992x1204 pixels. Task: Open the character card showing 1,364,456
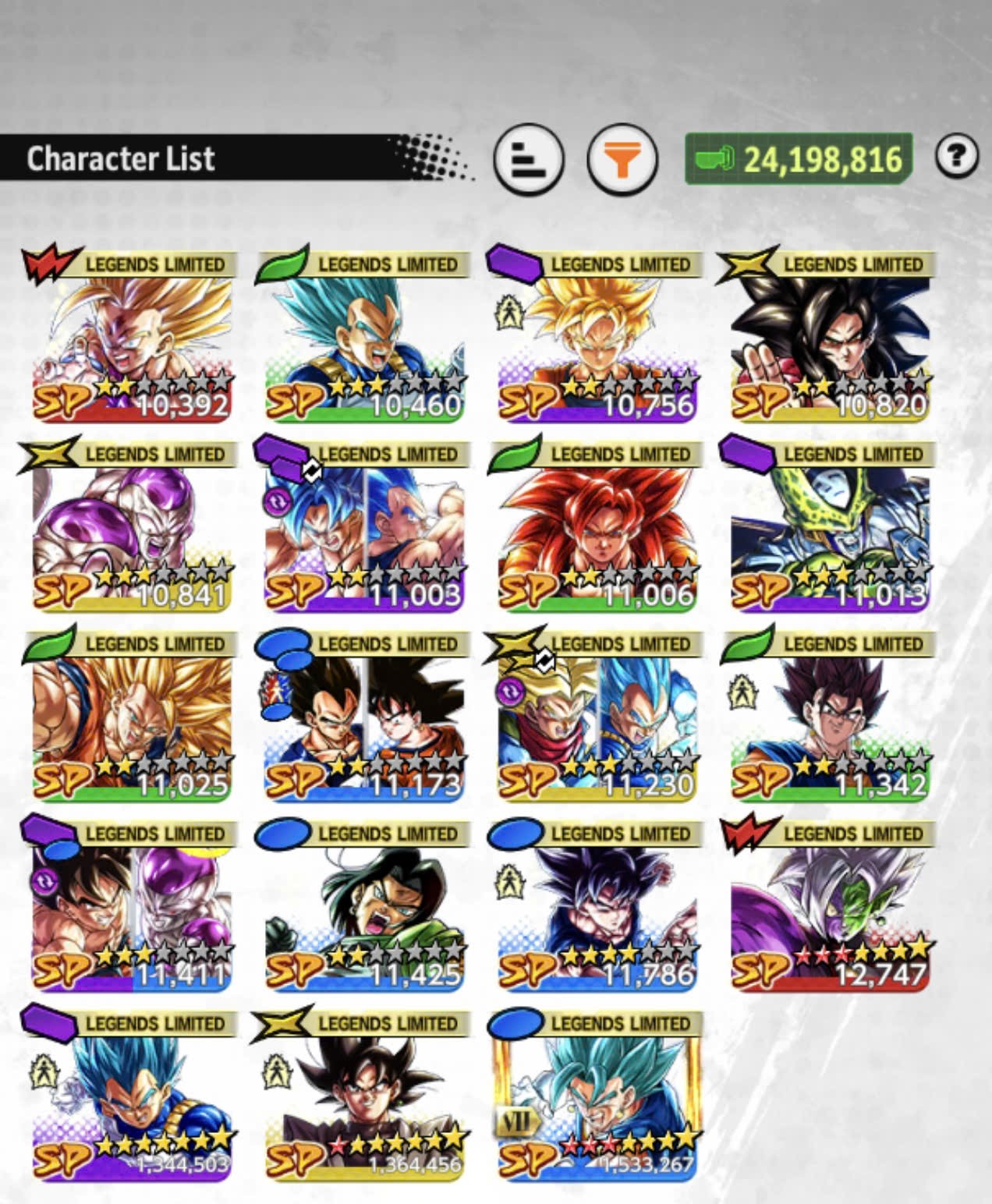point(364,1094)
